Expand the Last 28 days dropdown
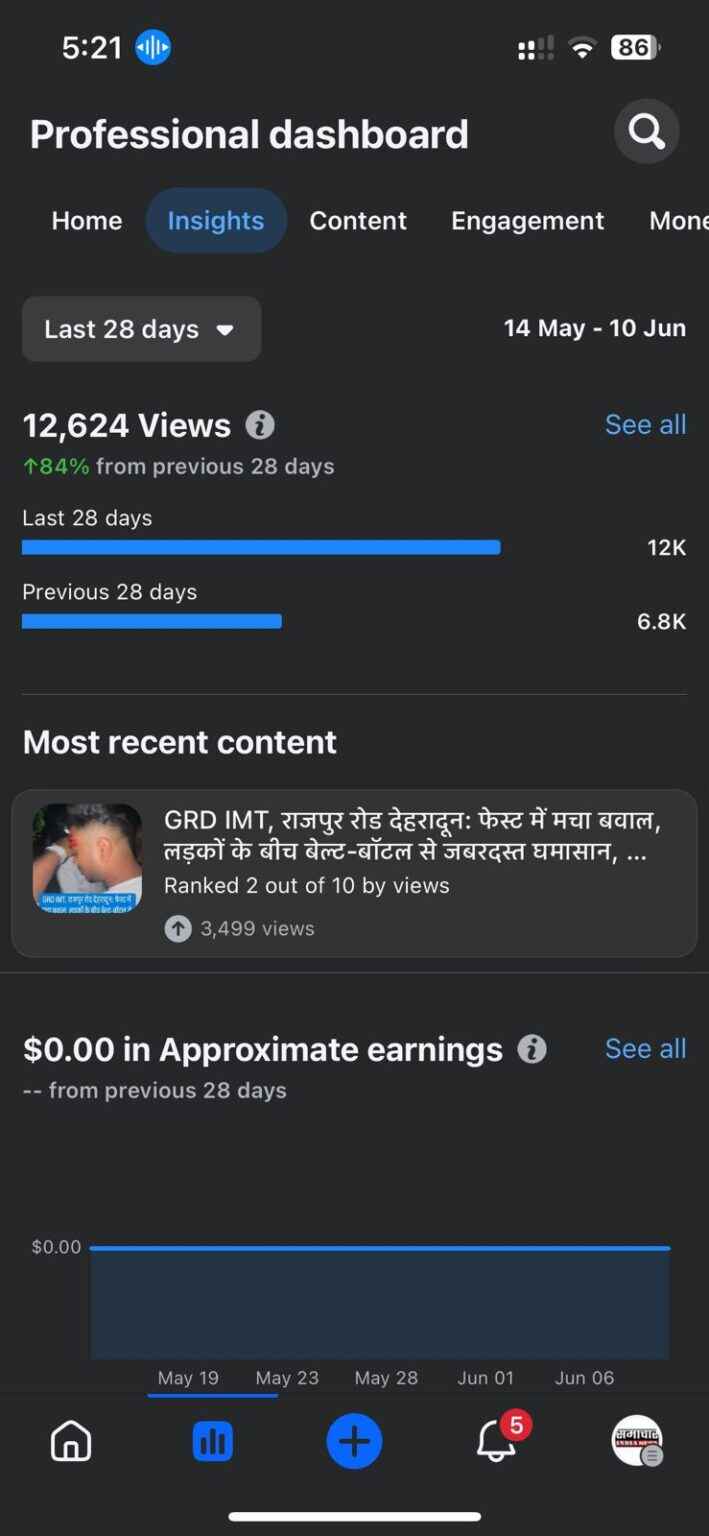 pyautogui.click(x=141, y=329)
